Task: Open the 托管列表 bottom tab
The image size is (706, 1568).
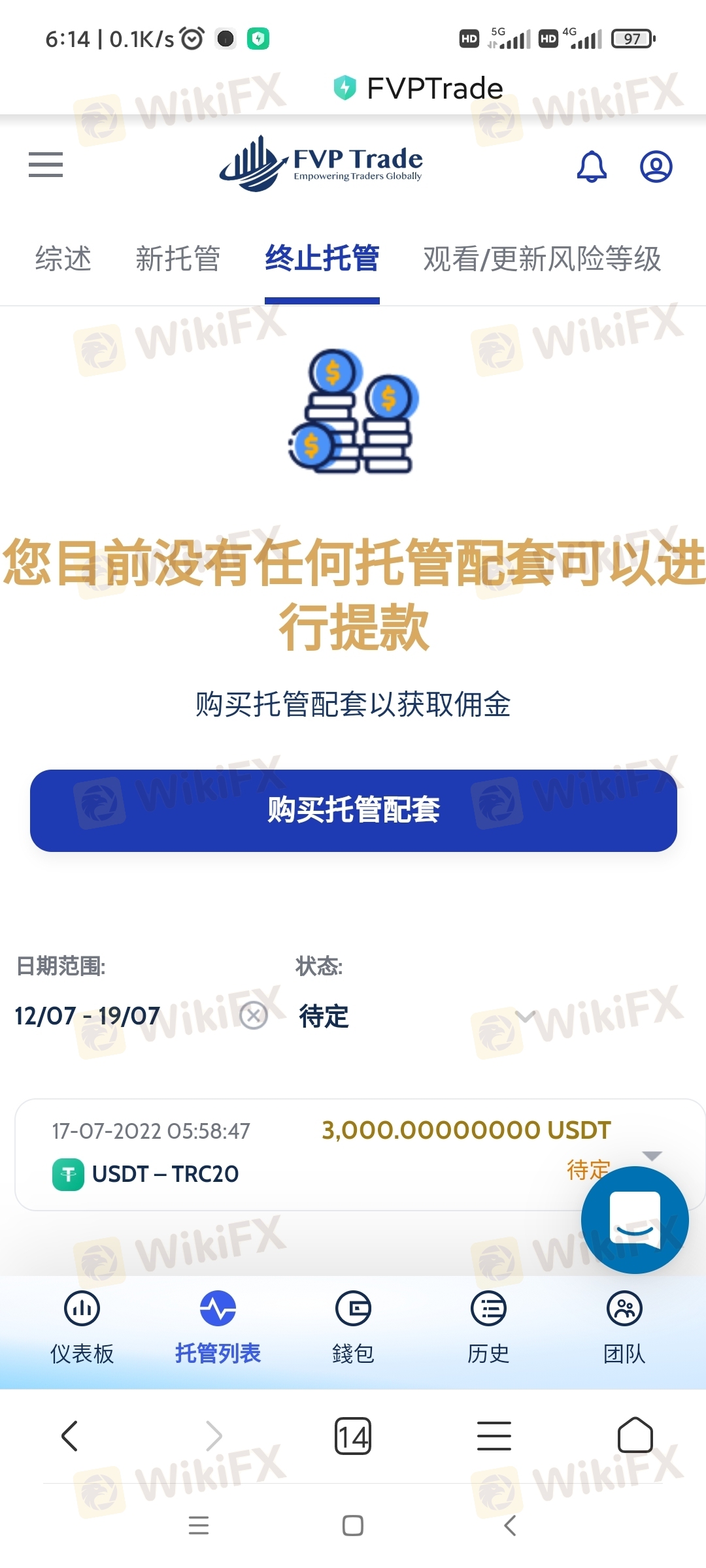Action: pyautogui.click(x=218, y=1328)
